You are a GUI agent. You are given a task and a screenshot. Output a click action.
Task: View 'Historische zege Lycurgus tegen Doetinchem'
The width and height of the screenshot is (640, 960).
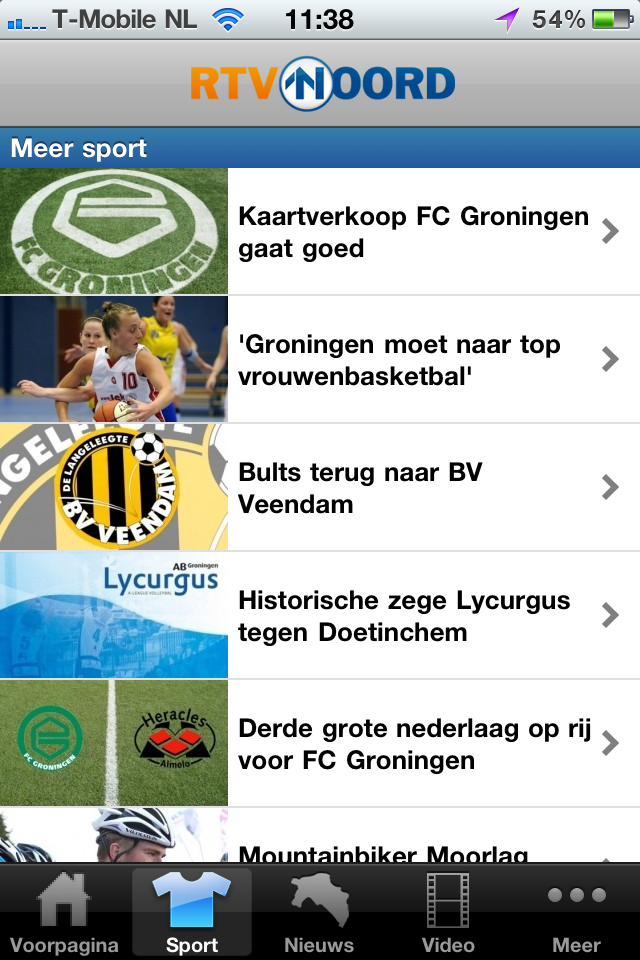point(413,616)
